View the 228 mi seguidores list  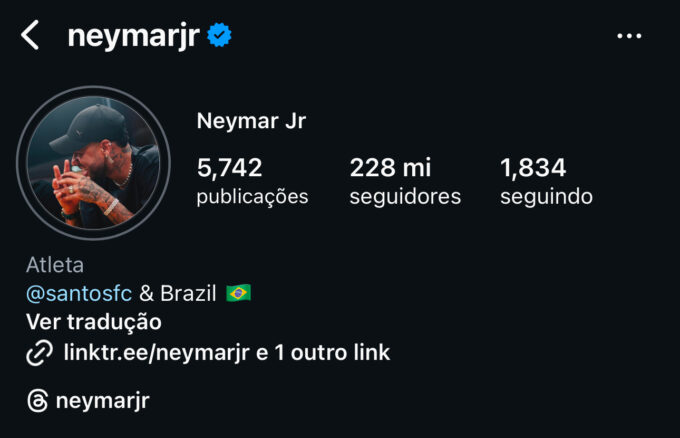pyautogui.click(x=405, y=181)
